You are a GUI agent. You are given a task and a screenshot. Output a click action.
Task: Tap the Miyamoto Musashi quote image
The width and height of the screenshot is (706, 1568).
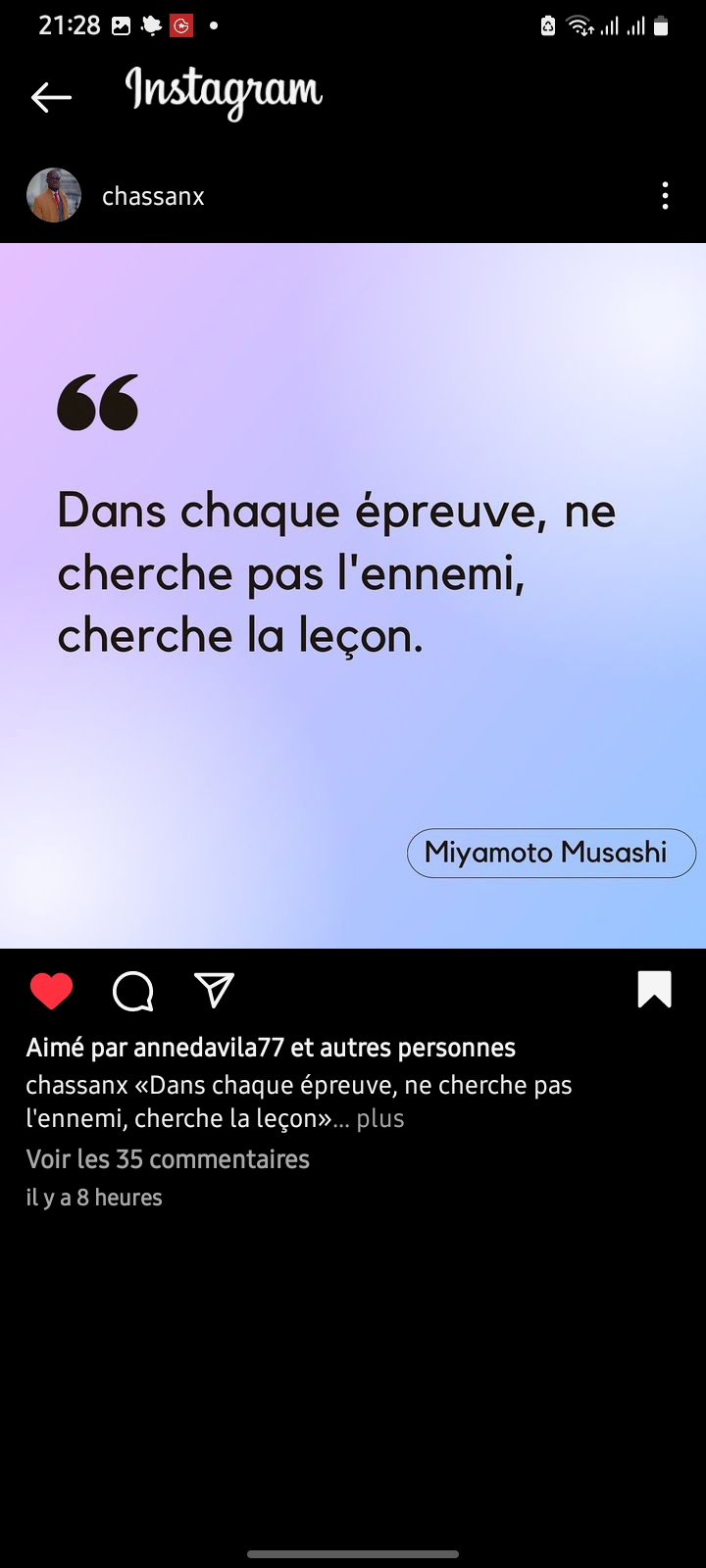[353, 596]
